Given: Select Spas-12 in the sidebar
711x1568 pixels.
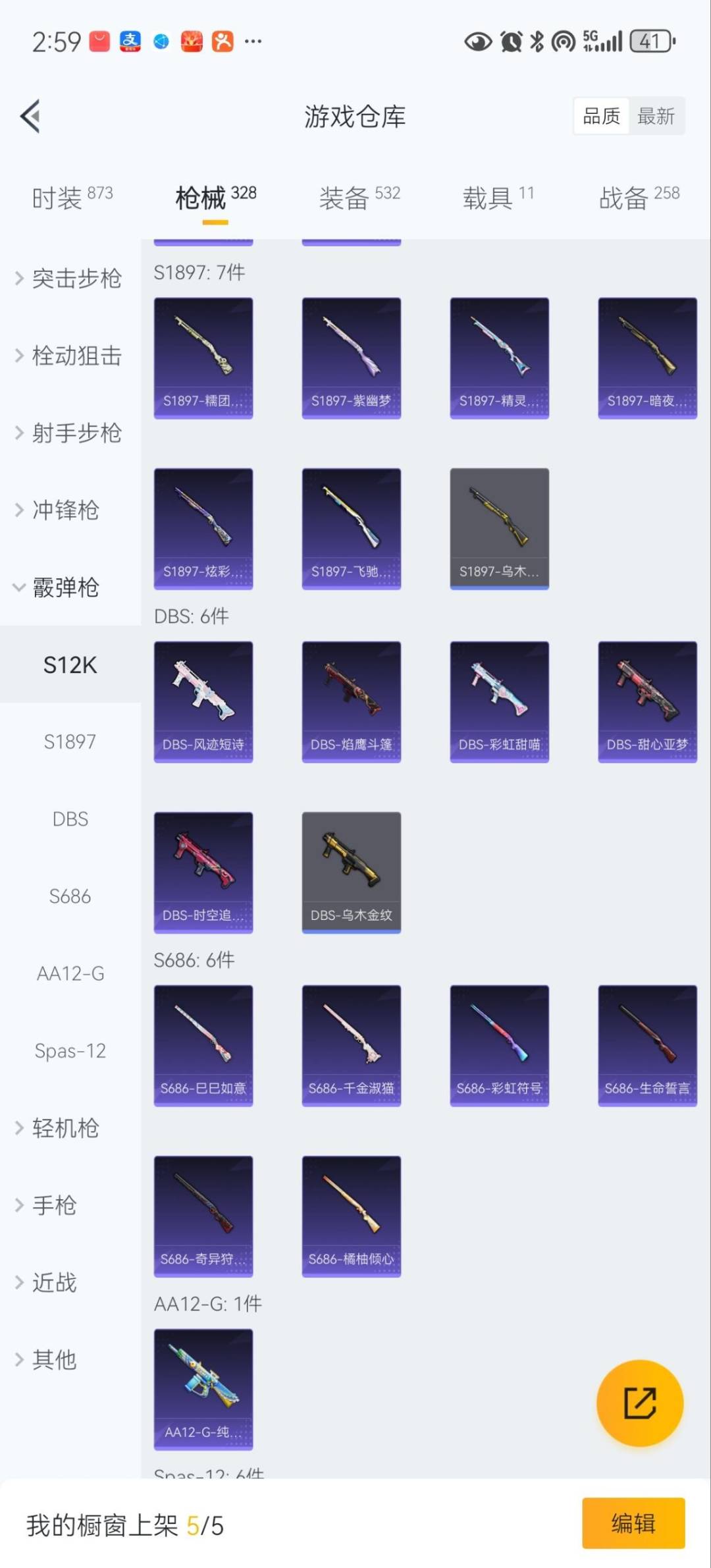Looking at the screenshot, I should pos(70,1051).
